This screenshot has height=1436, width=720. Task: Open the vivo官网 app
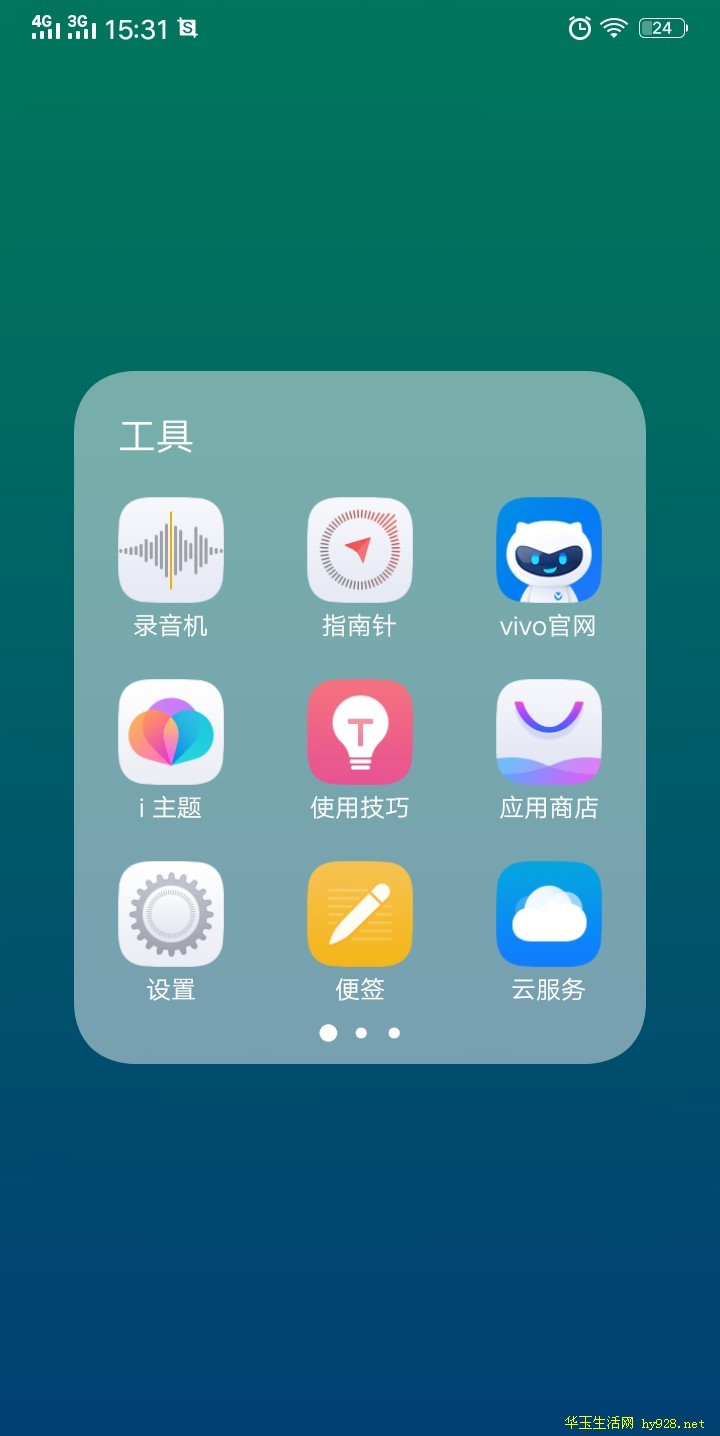click(x=549, y=550)
